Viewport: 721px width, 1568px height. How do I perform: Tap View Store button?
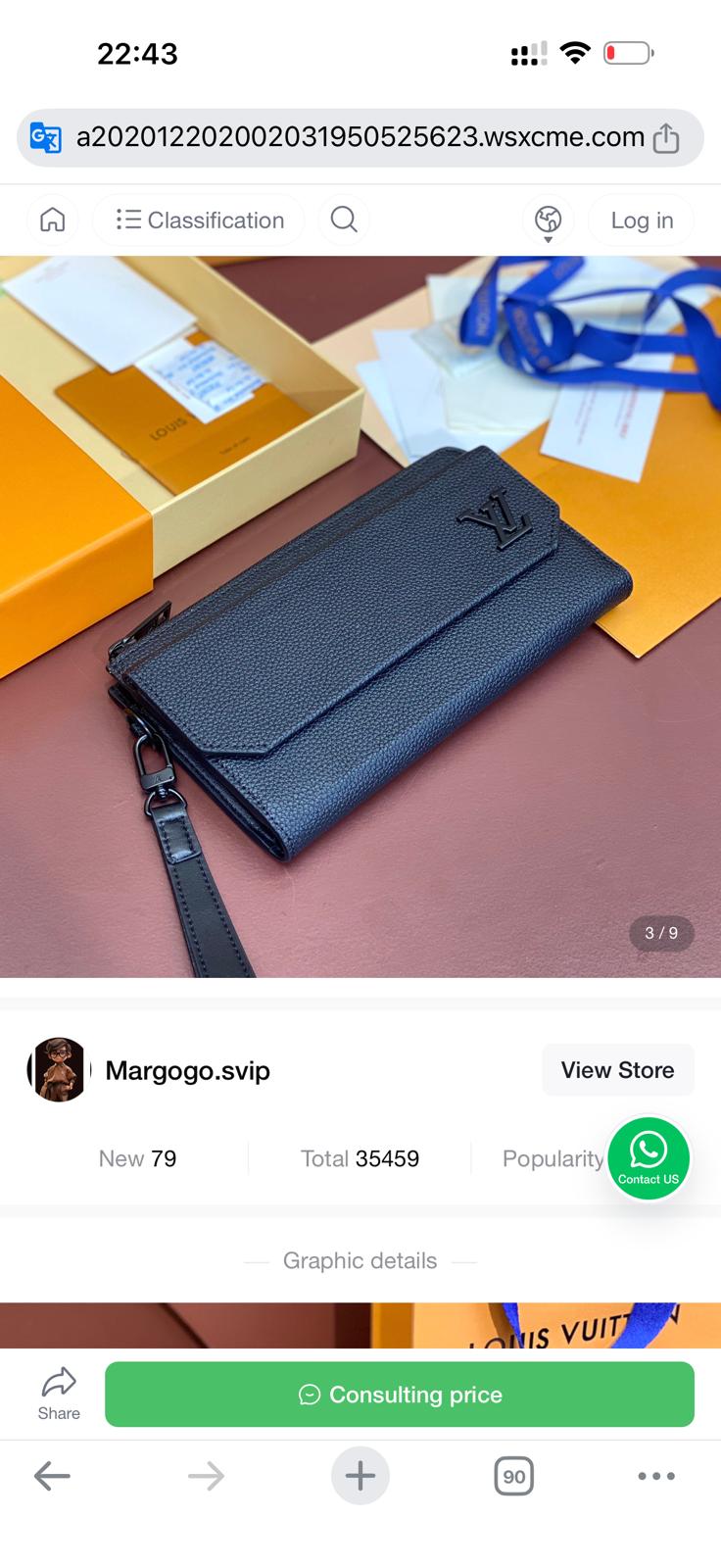pyautogui.click(x=617, y=1070)
